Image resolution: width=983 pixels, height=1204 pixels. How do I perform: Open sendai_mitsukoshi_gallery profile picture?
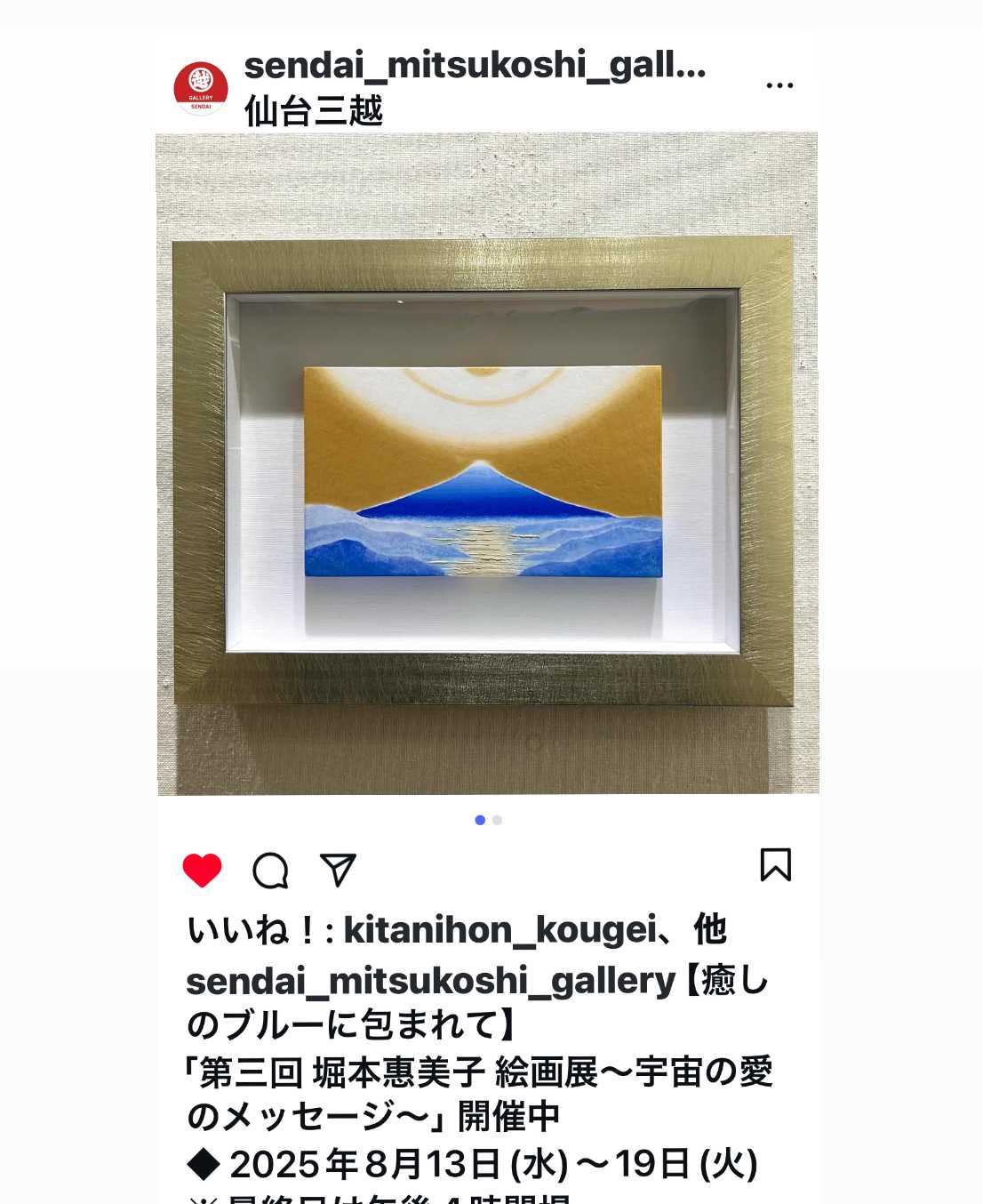tap(201, 88)
